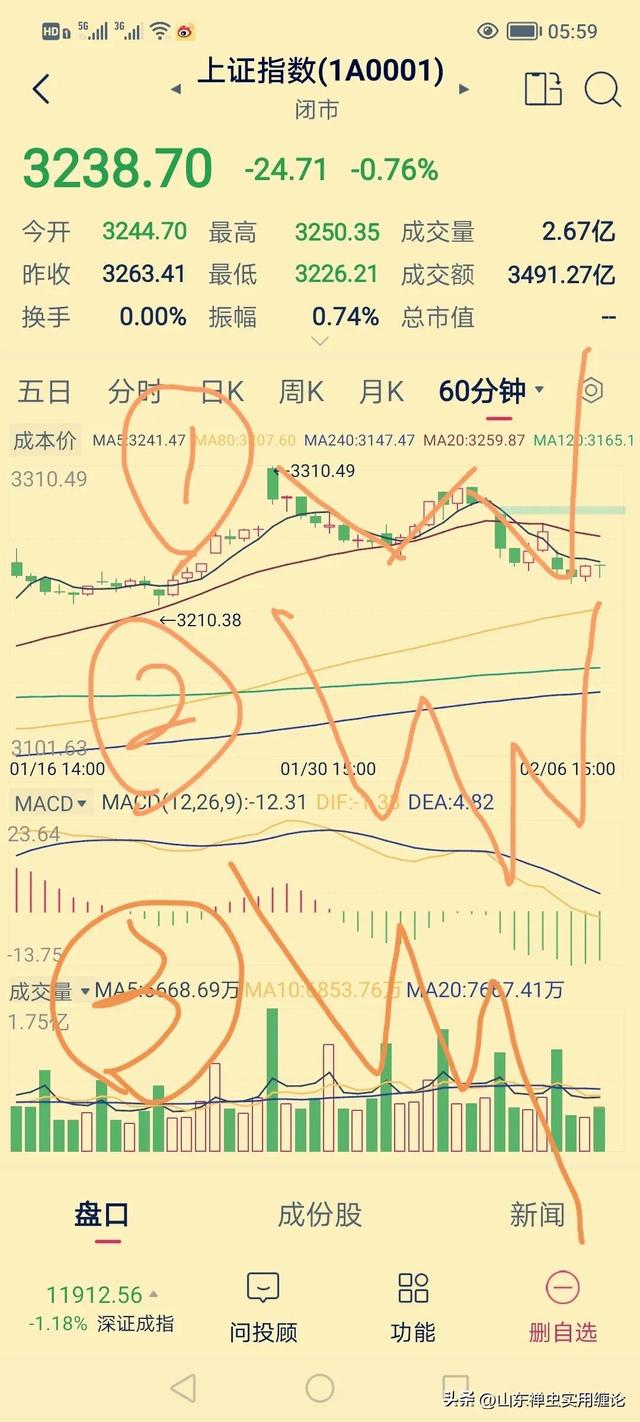Show the 周K chart
This screenshot has width=640, height=1422.
(x=301, y=391)
